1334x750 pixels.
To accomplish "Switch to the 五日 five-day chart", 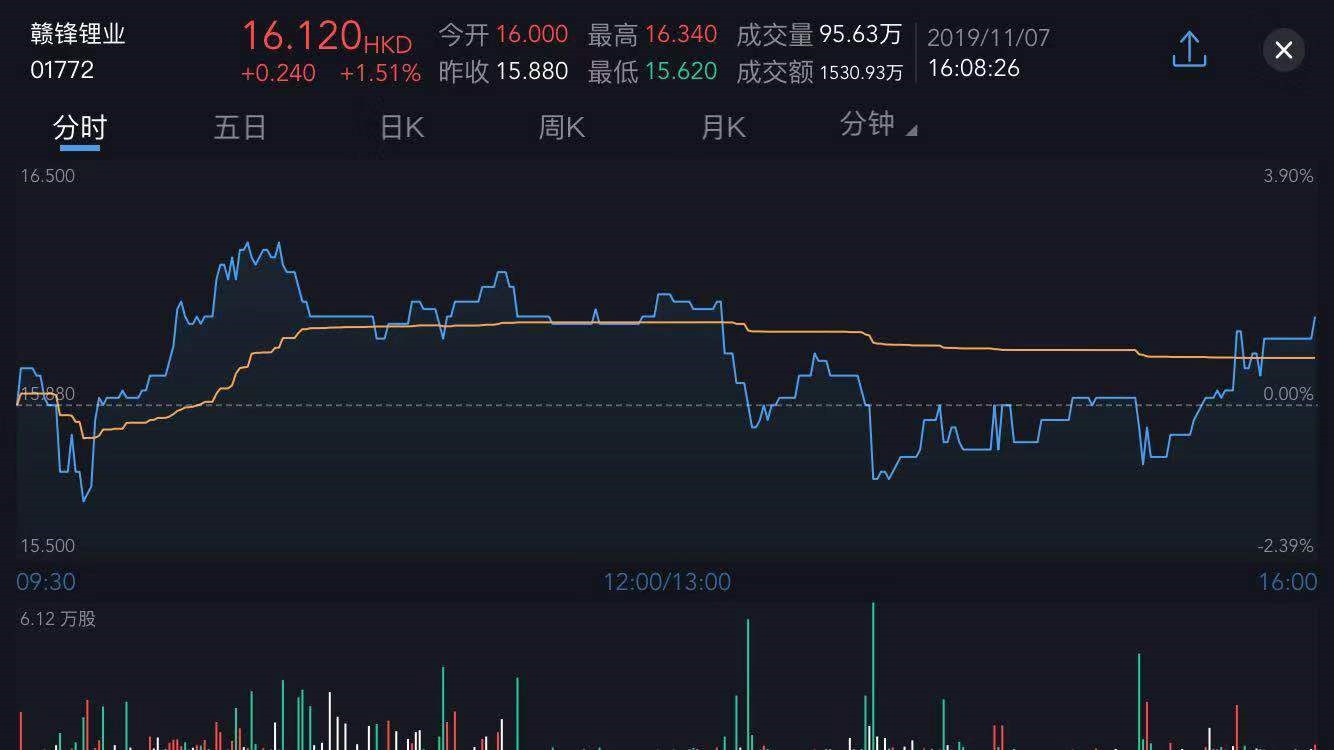I will click(x=240, y=128).
